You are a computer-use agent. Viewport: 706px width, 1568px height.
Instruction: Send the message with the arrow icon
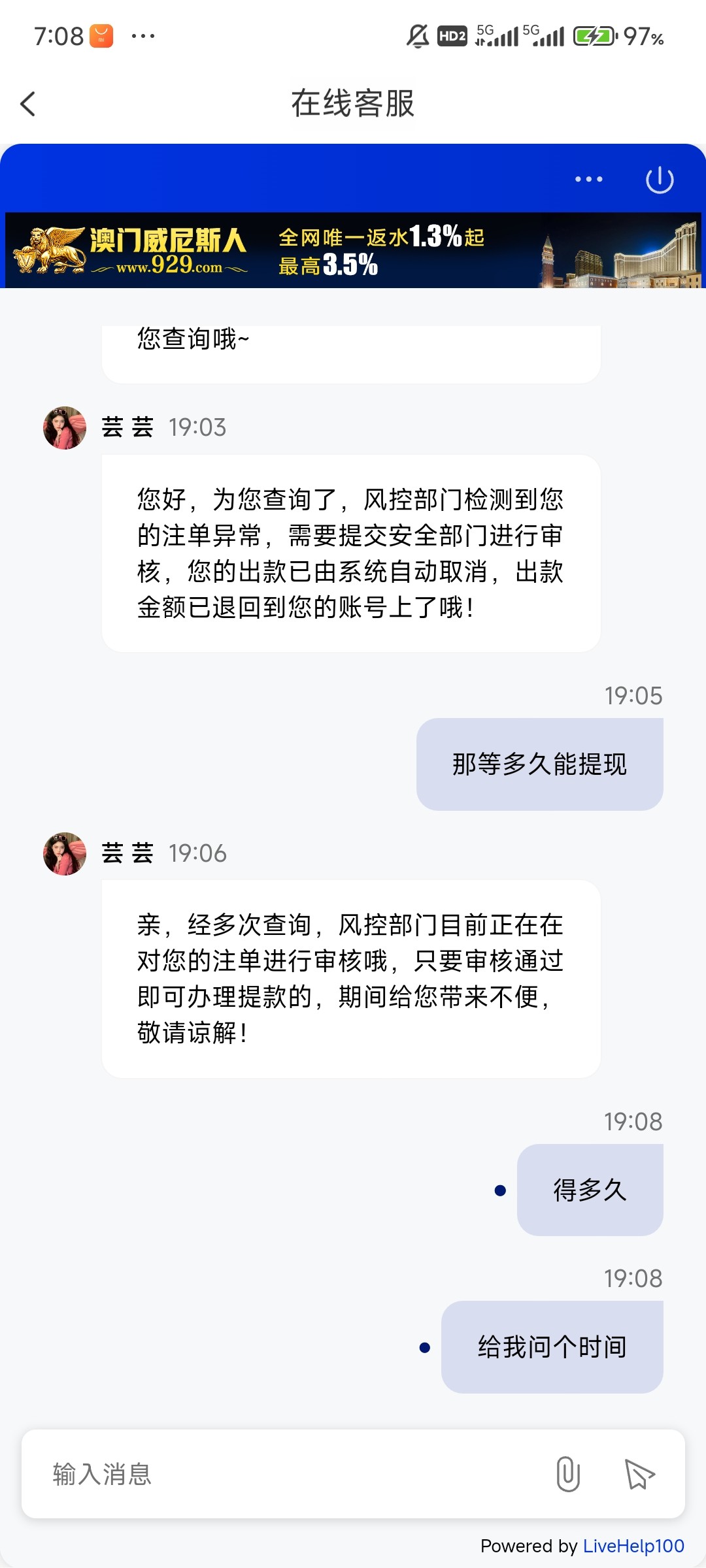point(639,1474)
